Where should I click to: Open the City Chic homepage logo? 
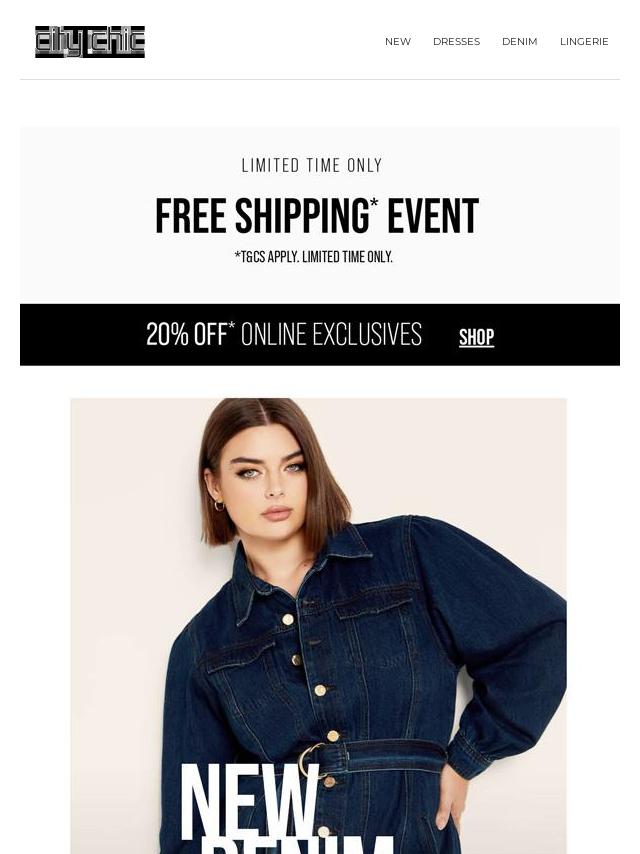[x=90, y=42]
